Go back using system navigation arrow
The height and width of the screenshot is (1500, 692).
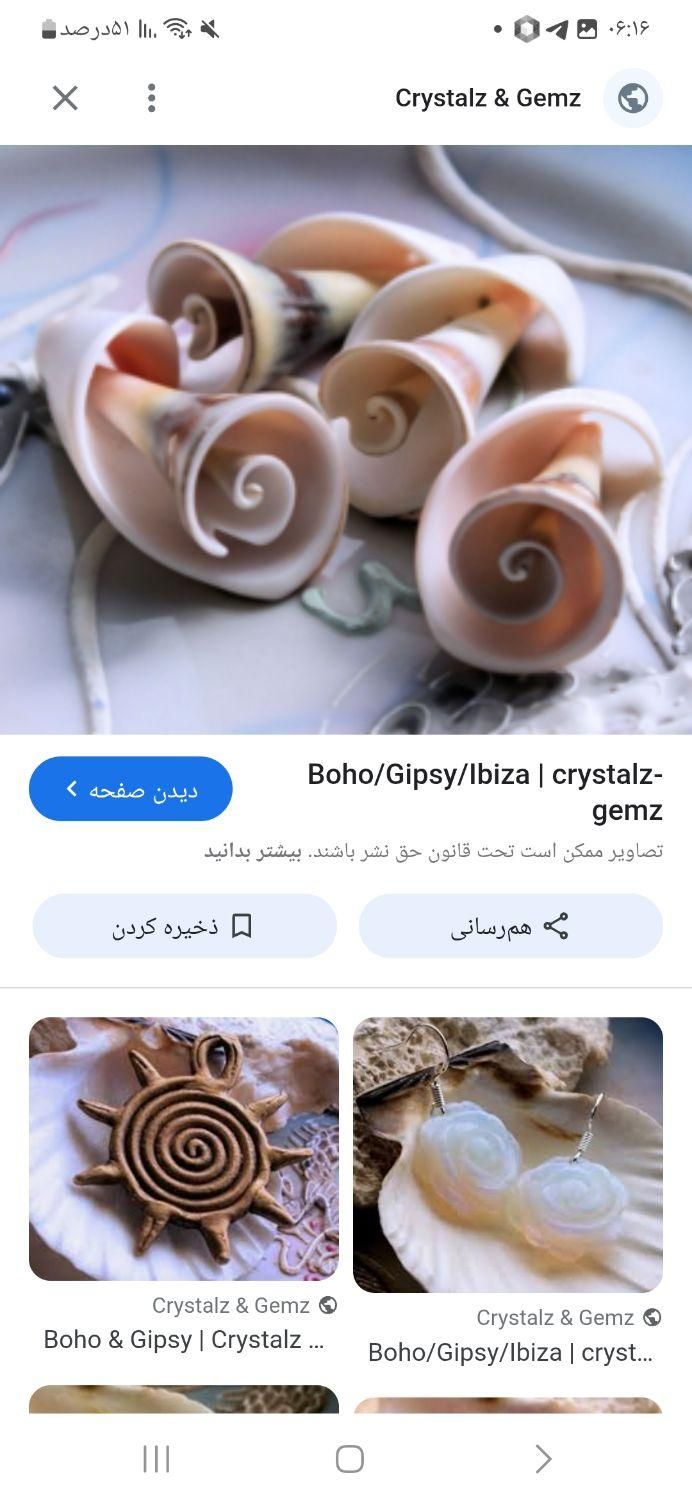[x=542, y=1459]
